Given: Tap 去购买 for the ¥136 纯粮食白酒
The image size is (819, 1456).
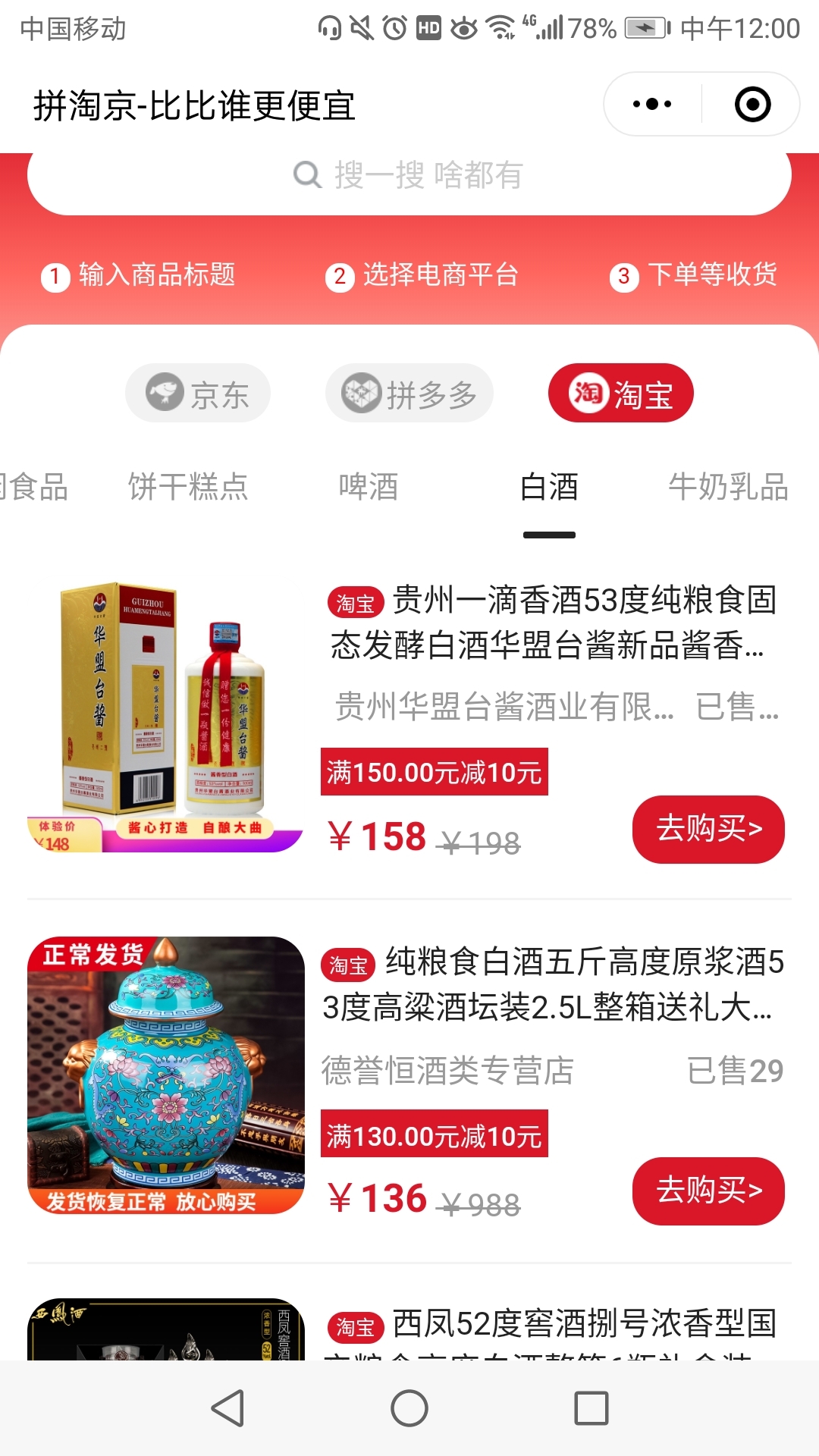Looking at the screenshot, I should pos(708,1191).
